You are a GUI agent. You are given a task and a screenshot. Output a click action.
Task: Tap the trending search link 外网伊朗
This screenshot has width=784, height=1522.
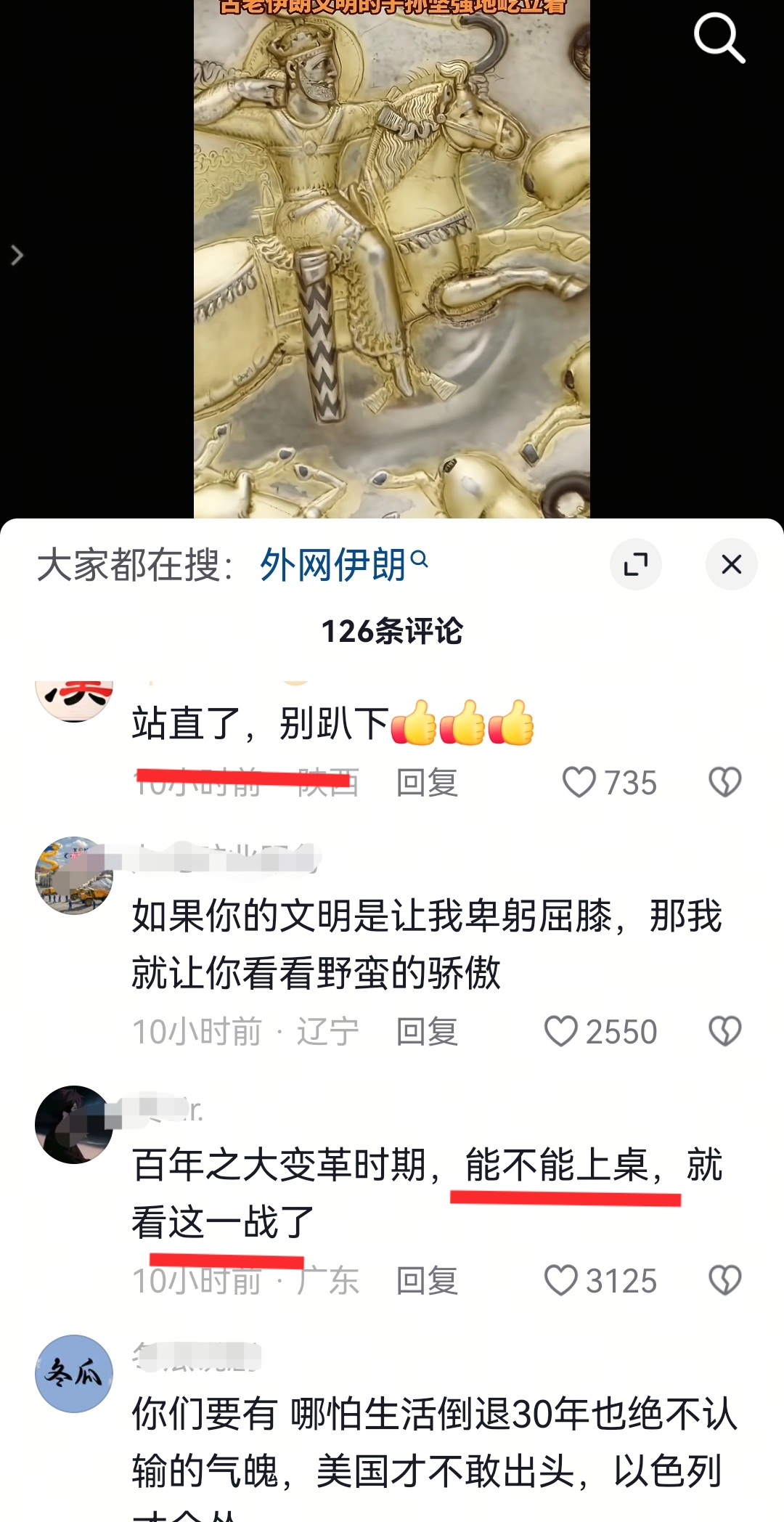tap(343, 565)
